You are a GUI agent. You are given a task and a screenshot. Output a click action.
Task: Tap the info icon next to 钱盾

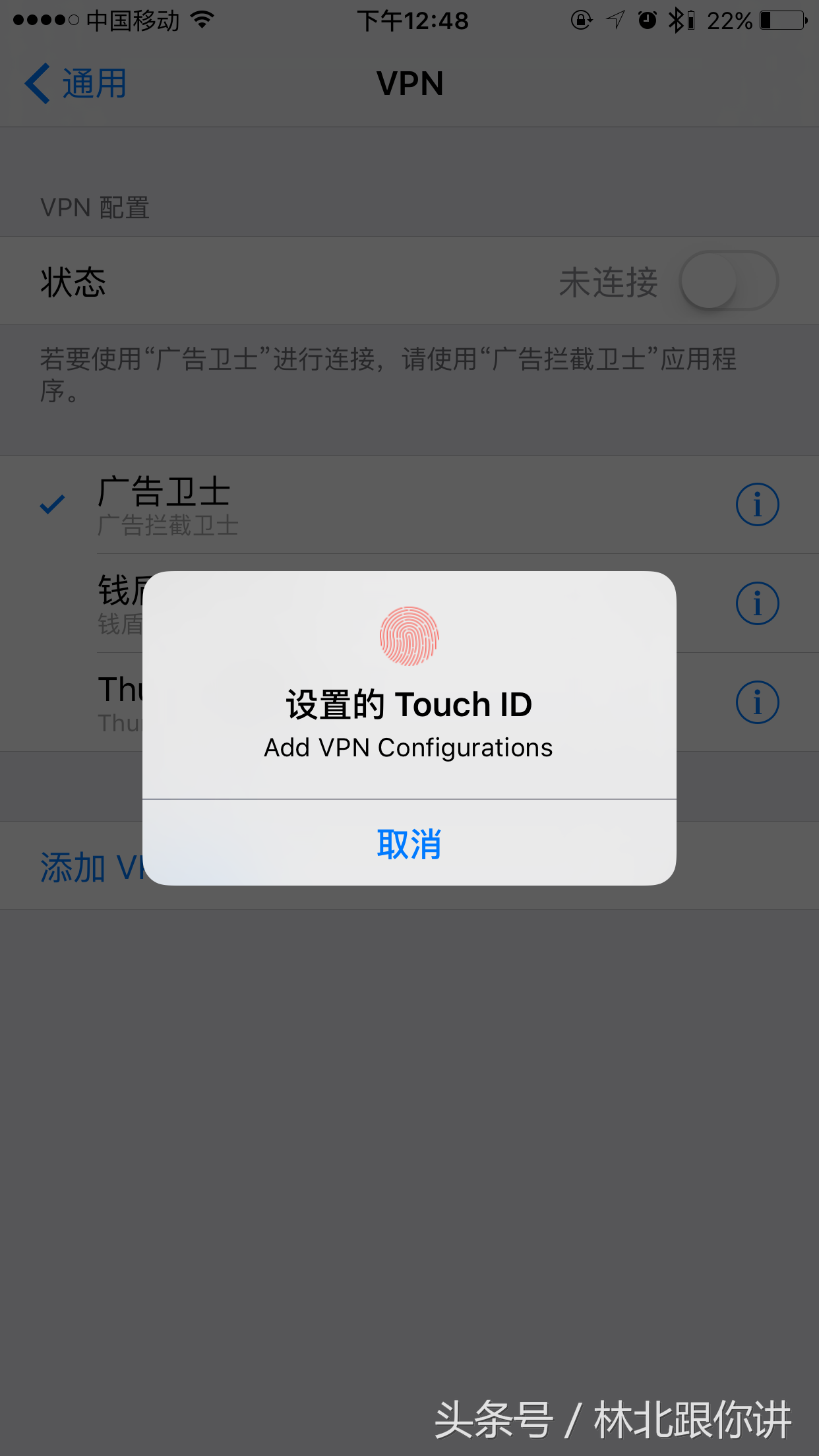click(x=757, y=603)
